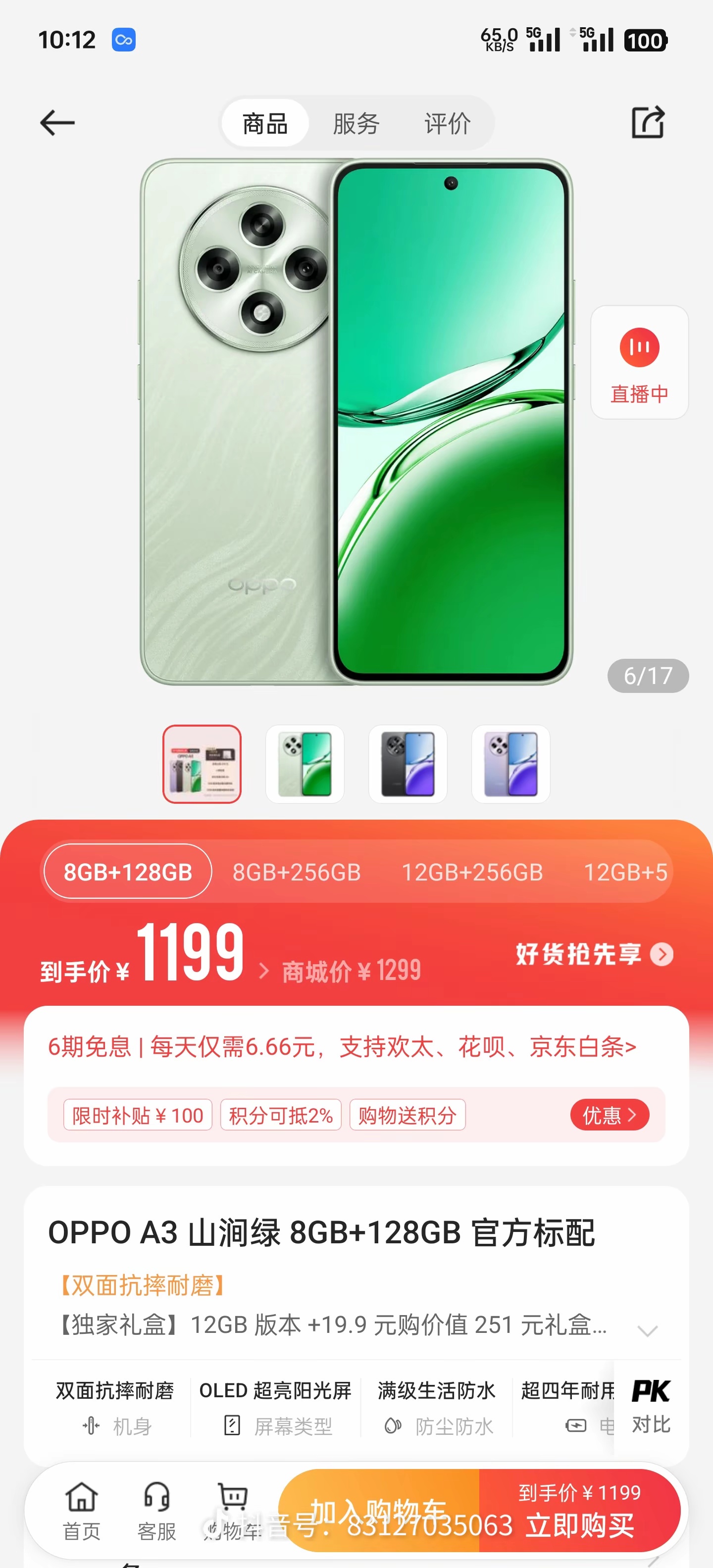Switch to the 服务 tab

356,124
